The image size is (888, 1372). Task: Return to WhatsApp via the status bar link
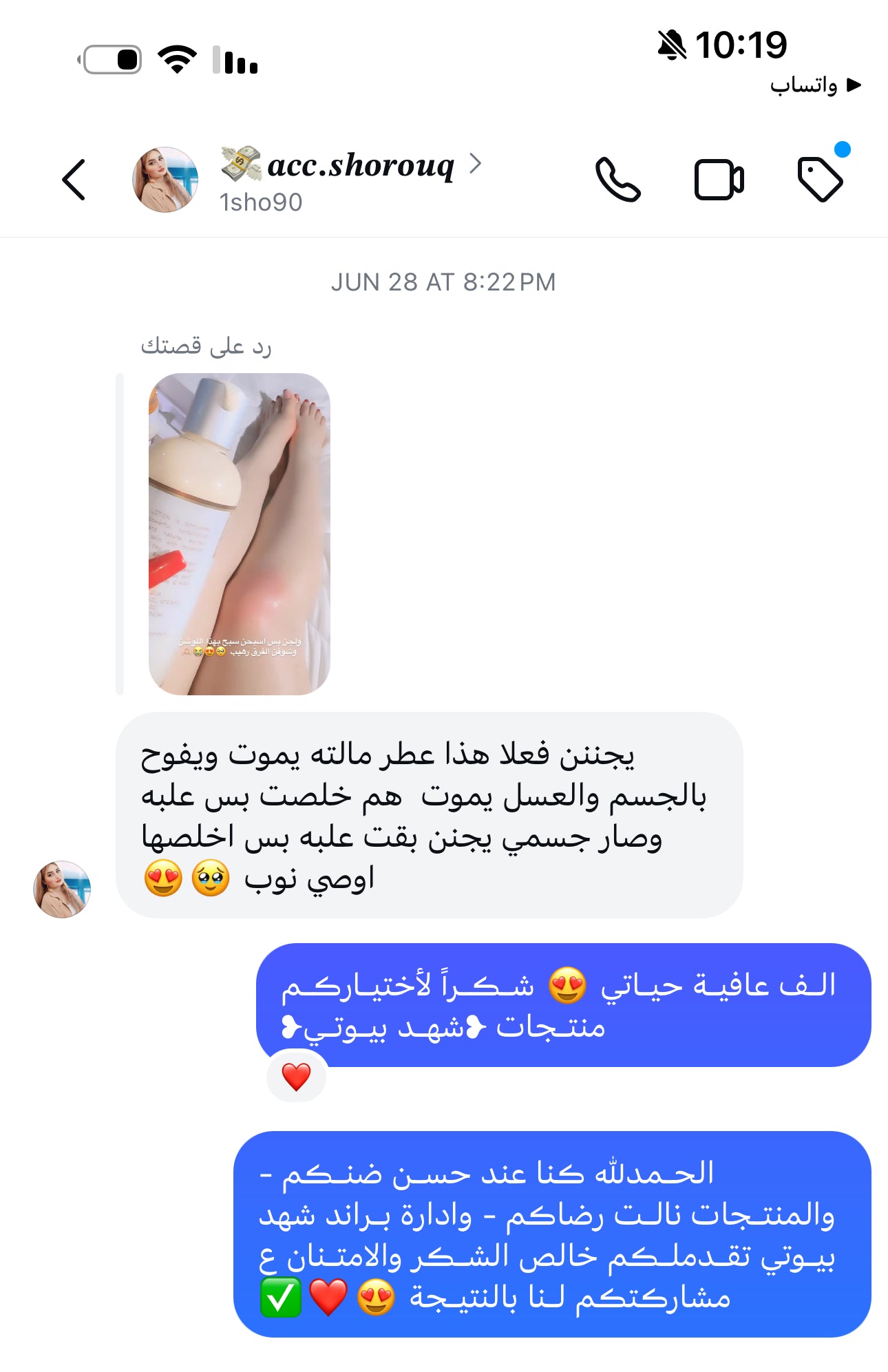(x=815, y=85)
